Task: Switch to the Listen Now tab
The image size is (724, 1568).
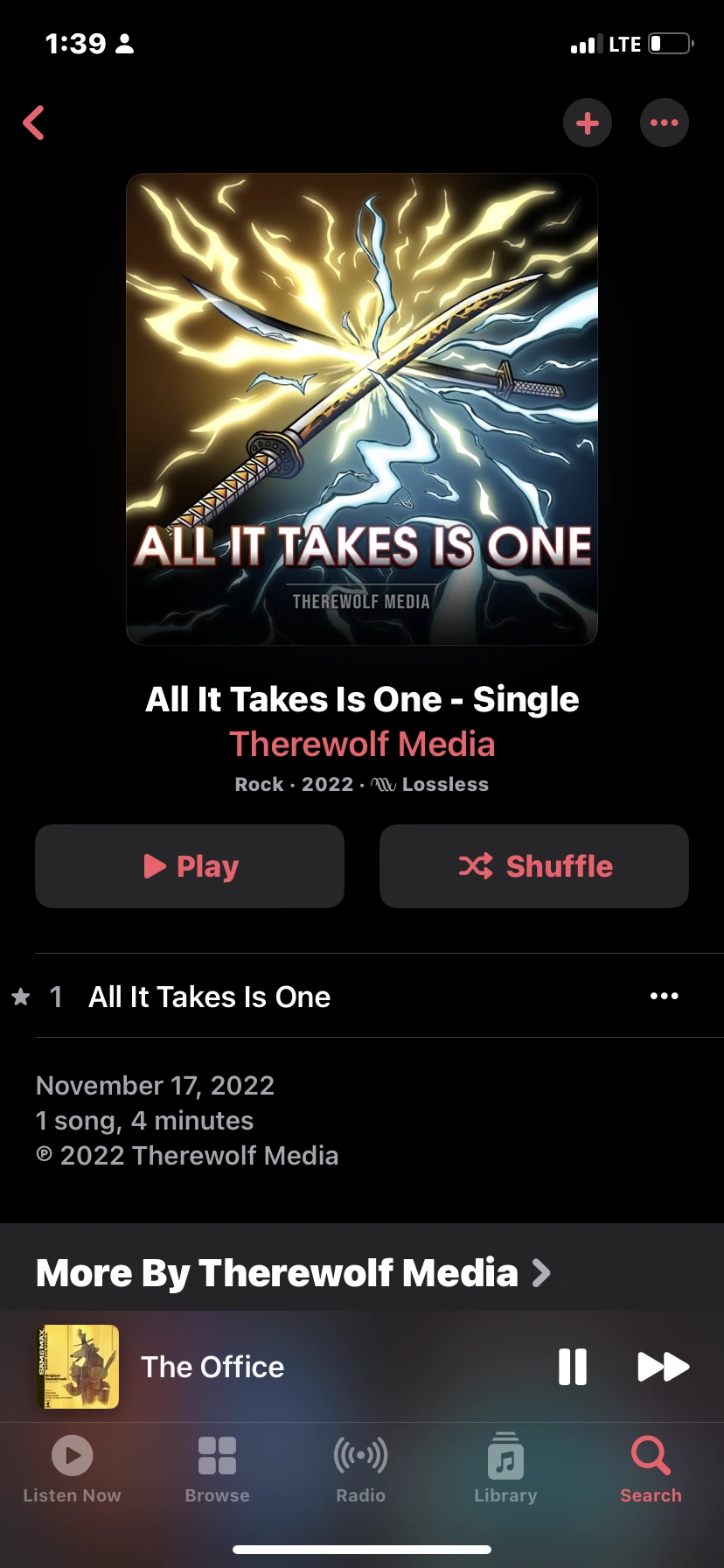Action: (72, 1470)
